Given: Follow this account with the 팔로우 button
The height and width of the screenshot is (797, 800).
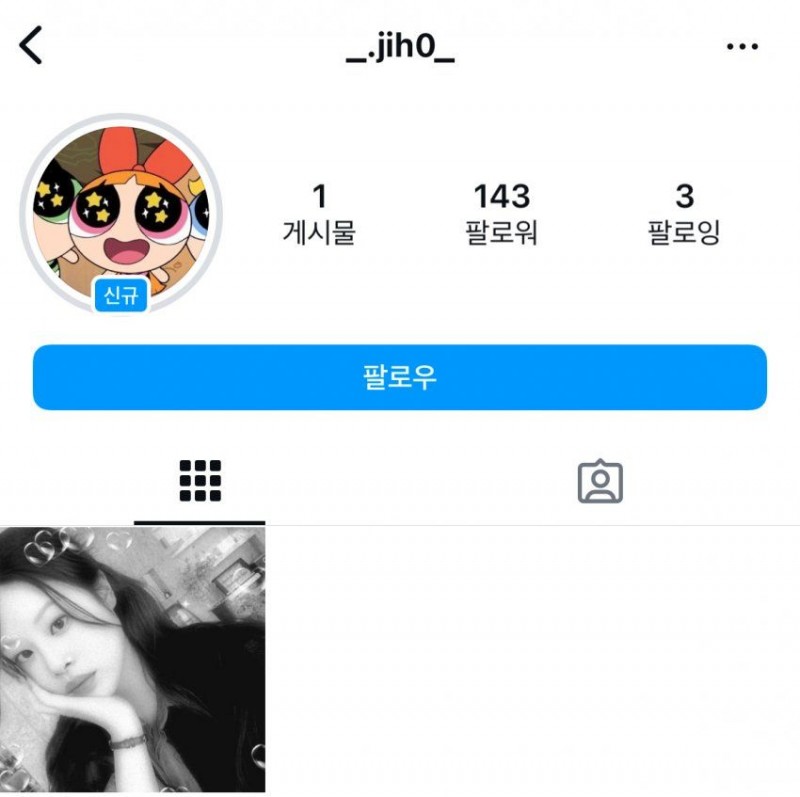Looking at the screenshot, I should [x=400, y=378].
